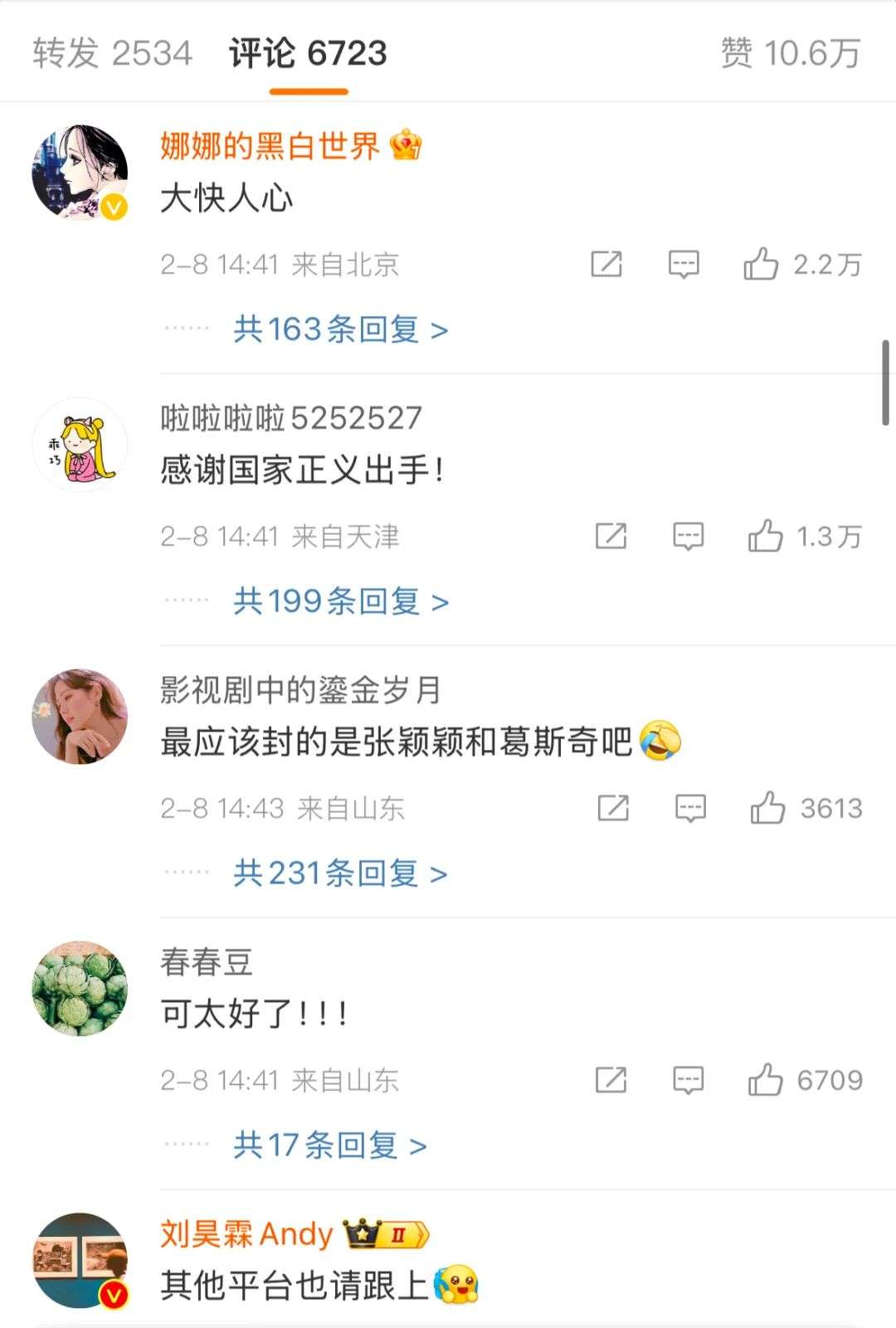Reply to the comment 大快人心

coord(684,265)
